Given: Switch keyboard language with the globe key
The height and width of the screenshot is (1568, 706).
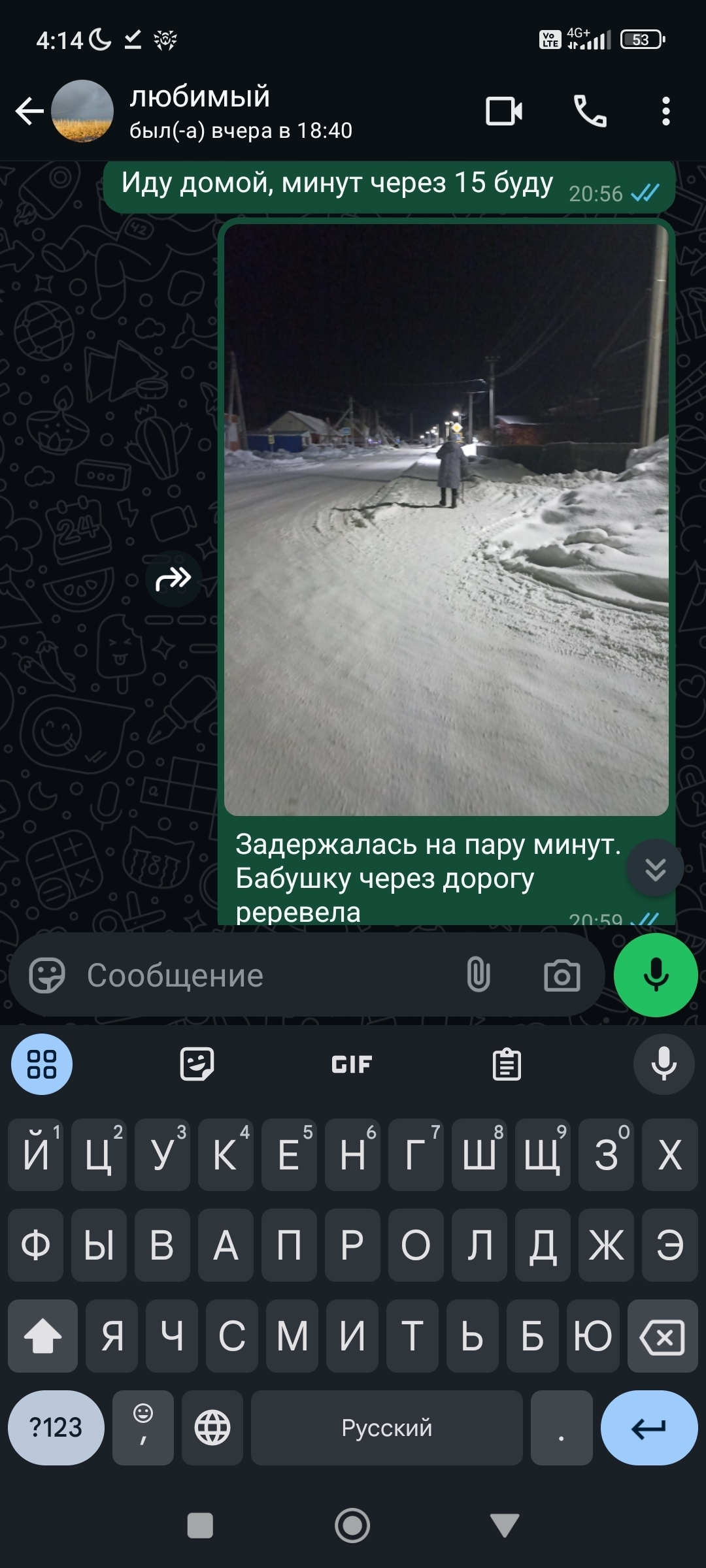Looking at the screenshot, I should point(212,1428).
